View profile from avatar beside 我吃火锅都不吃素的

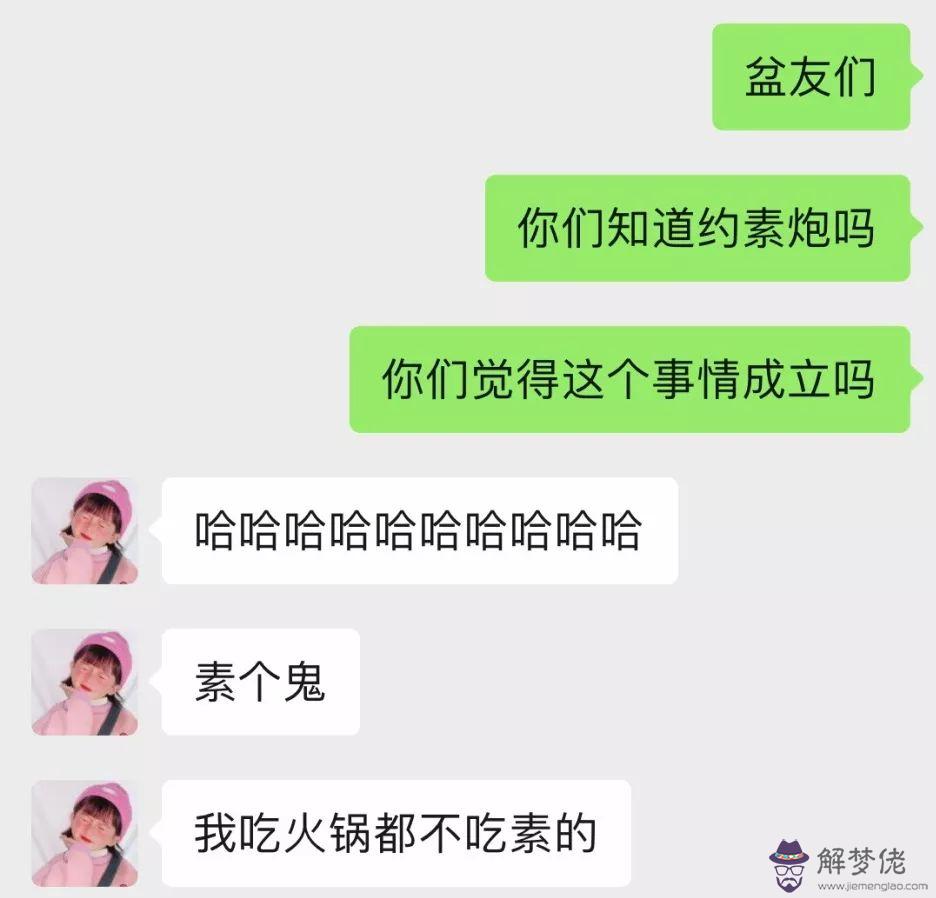click(x=84, y=834)
